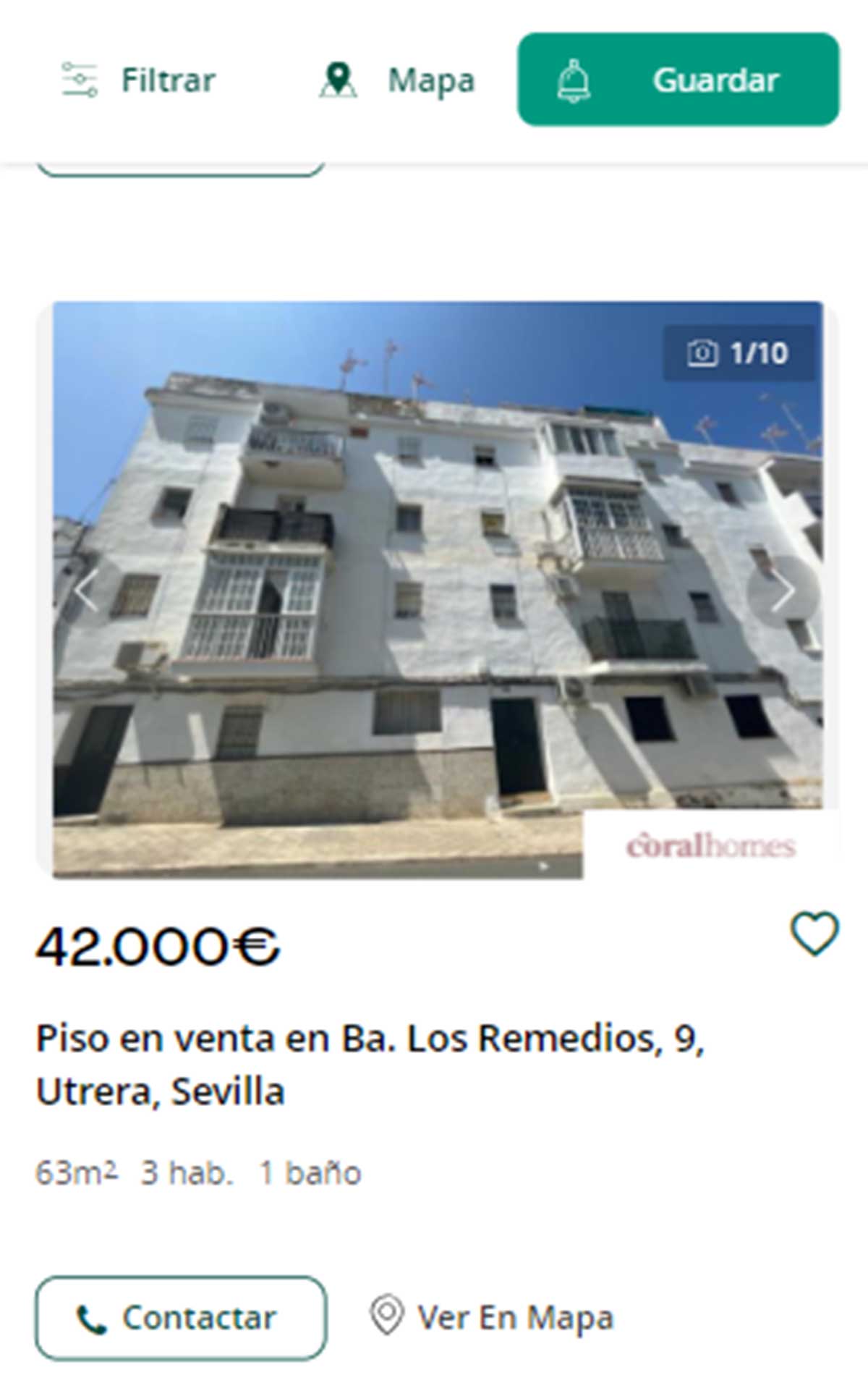
Task: Go back a photo using left chevron
Action: pos(85,591)
